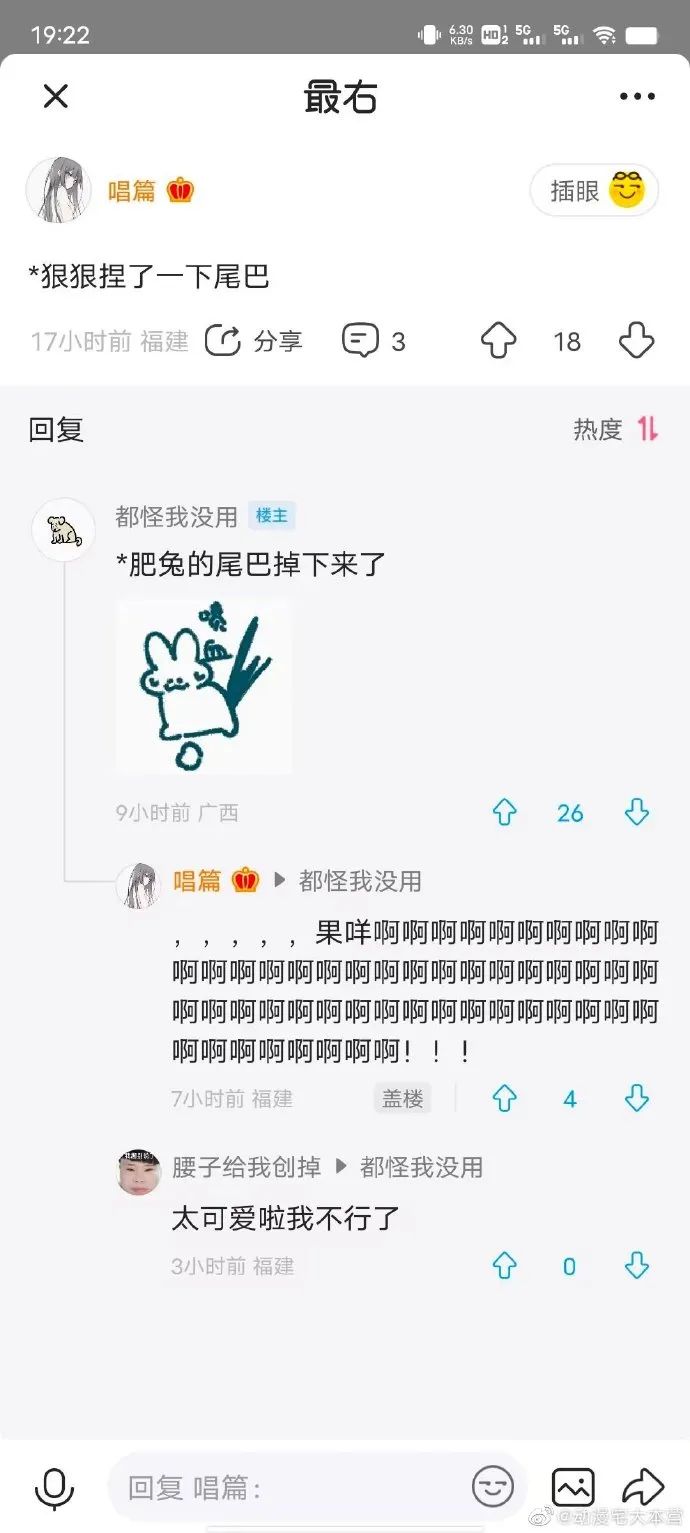Upvote 都怪我没用's reply
The image size is (690, 1533).
[x=504, y=813]
